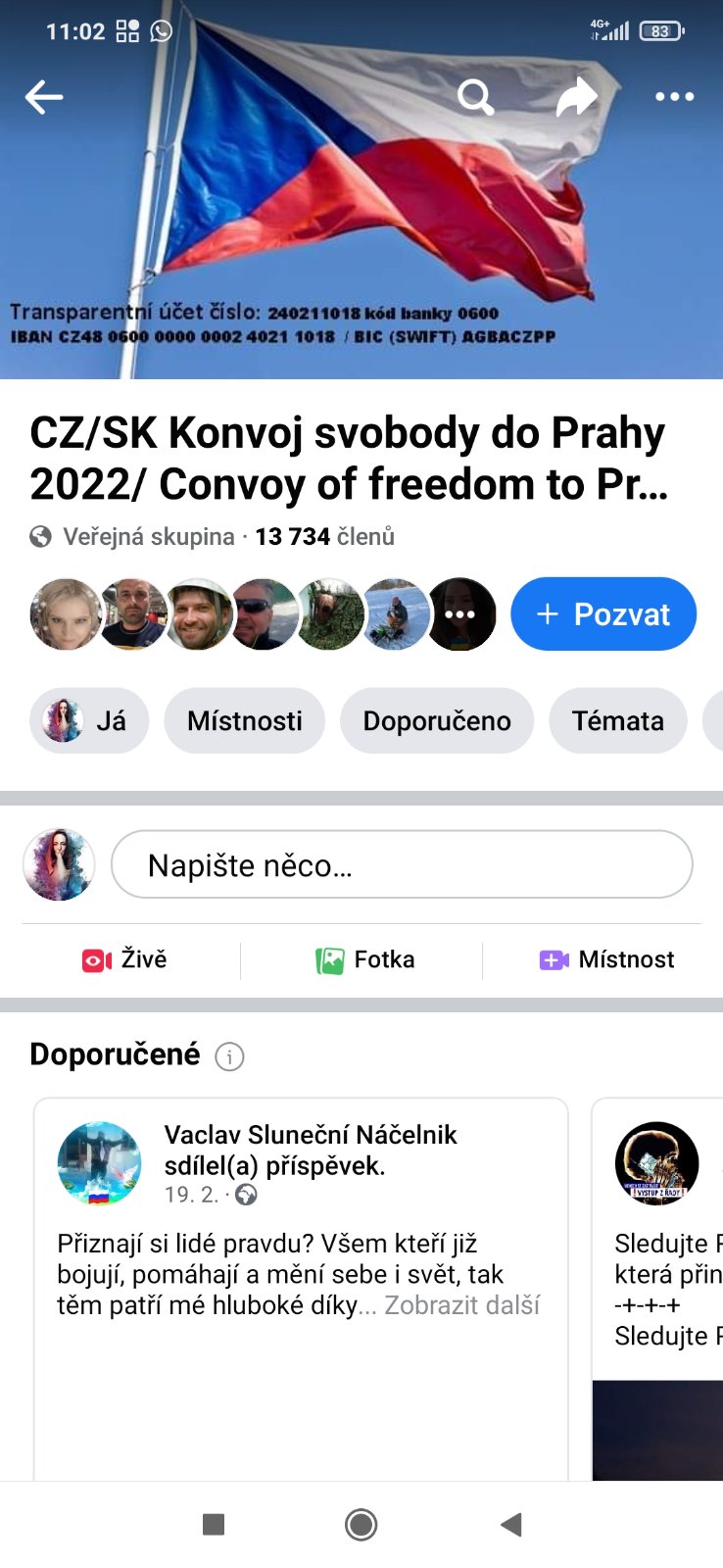The height and width of the screenshot is (1568, 723).
Task: Tap the system back triangle
Action: click(x=510, y=1524)
